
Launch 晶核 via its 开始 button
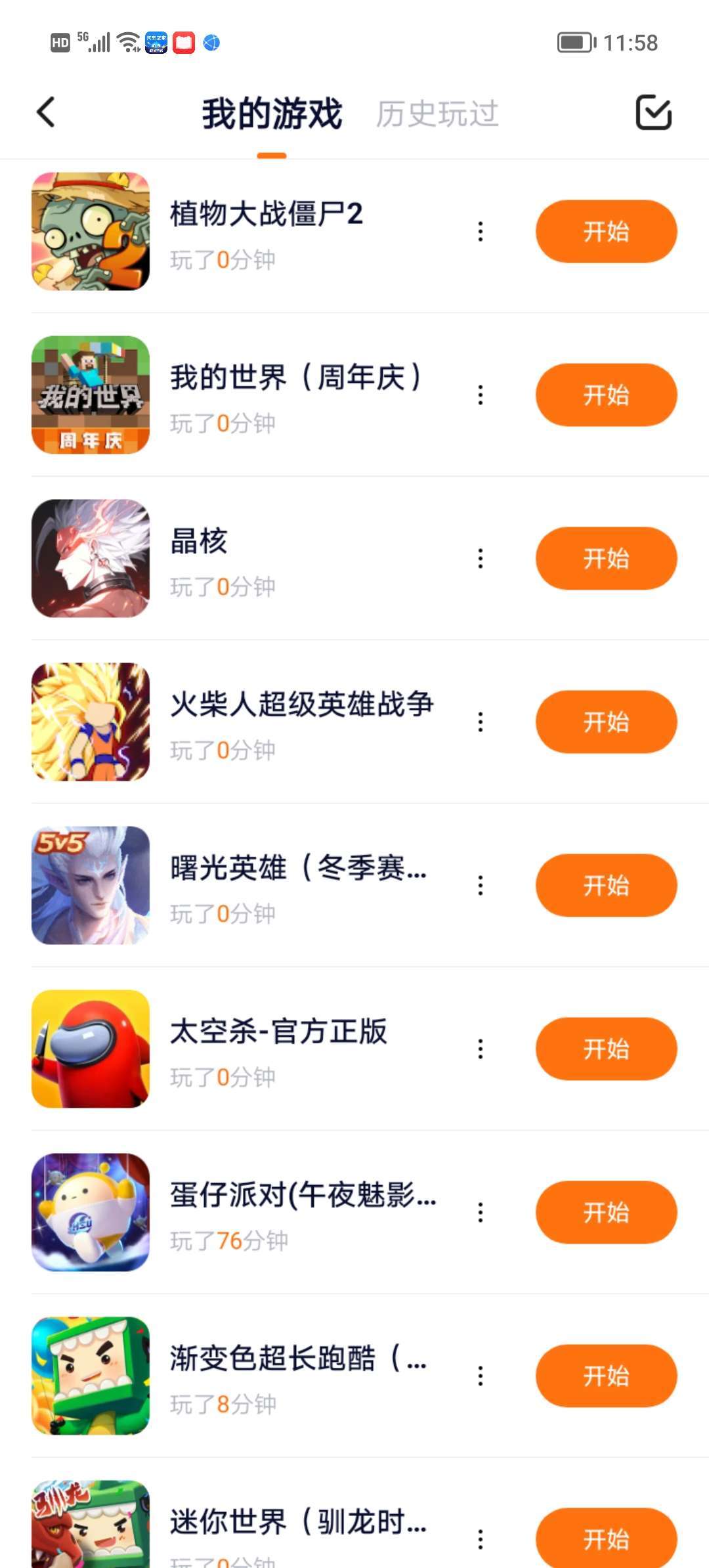606,559
